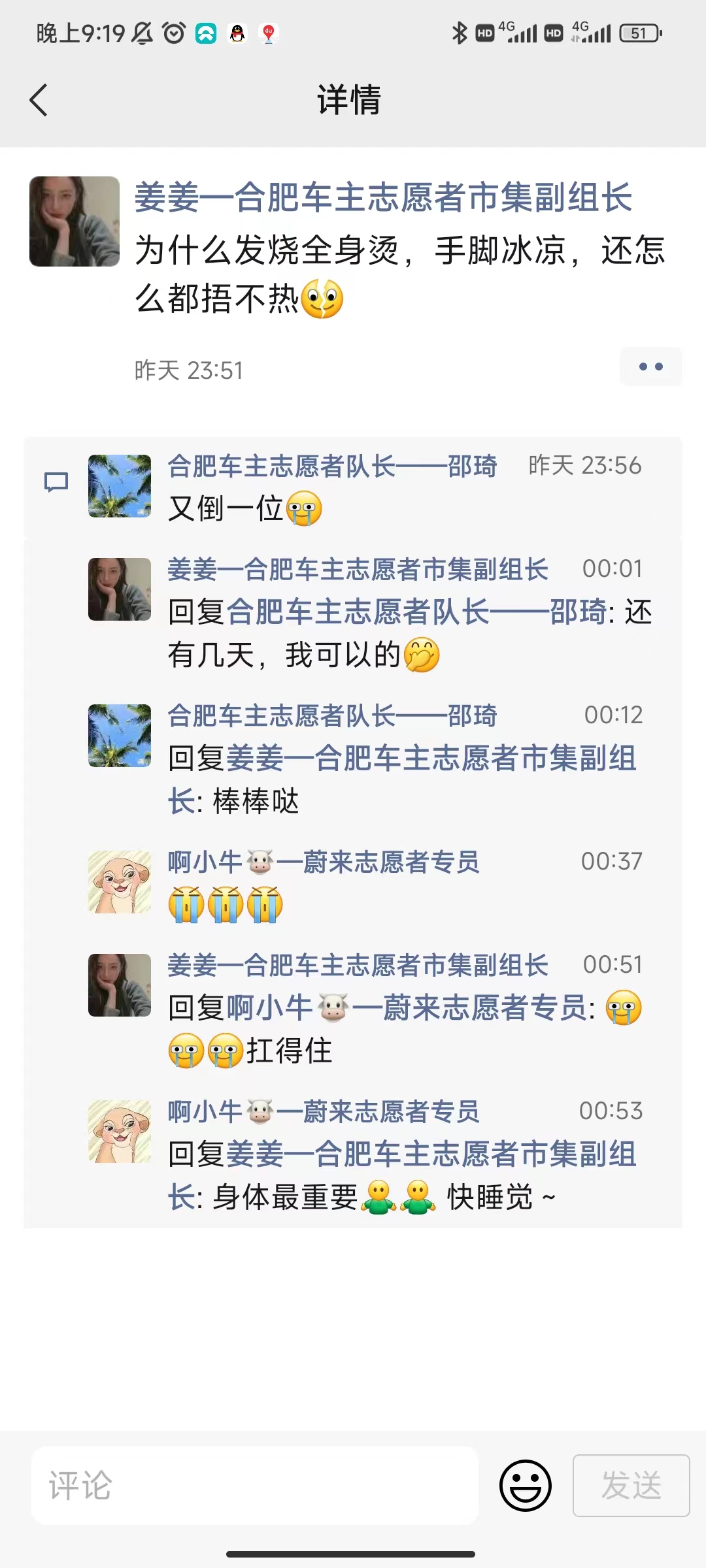This screenshot has height=1568, width=706.
Task: Open the emoji picker
Action: point(525,1485)
